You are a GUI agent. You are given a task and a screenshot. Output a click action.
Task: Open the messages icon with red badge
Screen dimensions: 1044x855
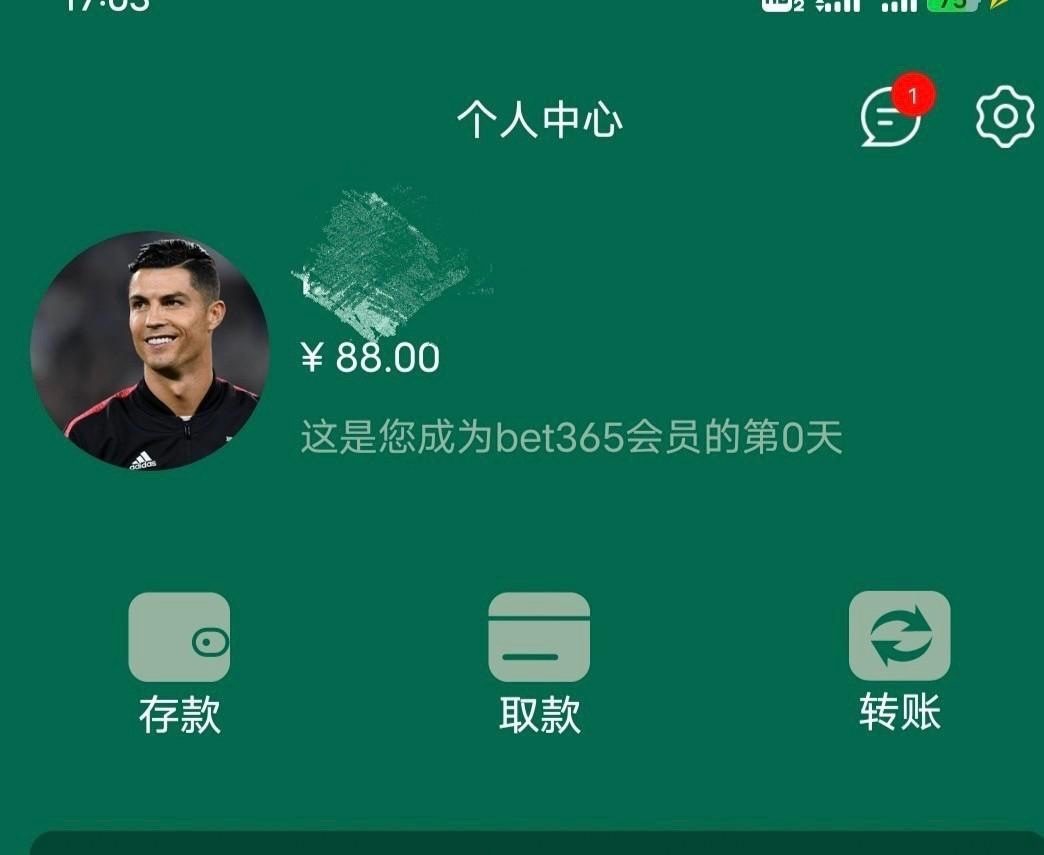890,117
